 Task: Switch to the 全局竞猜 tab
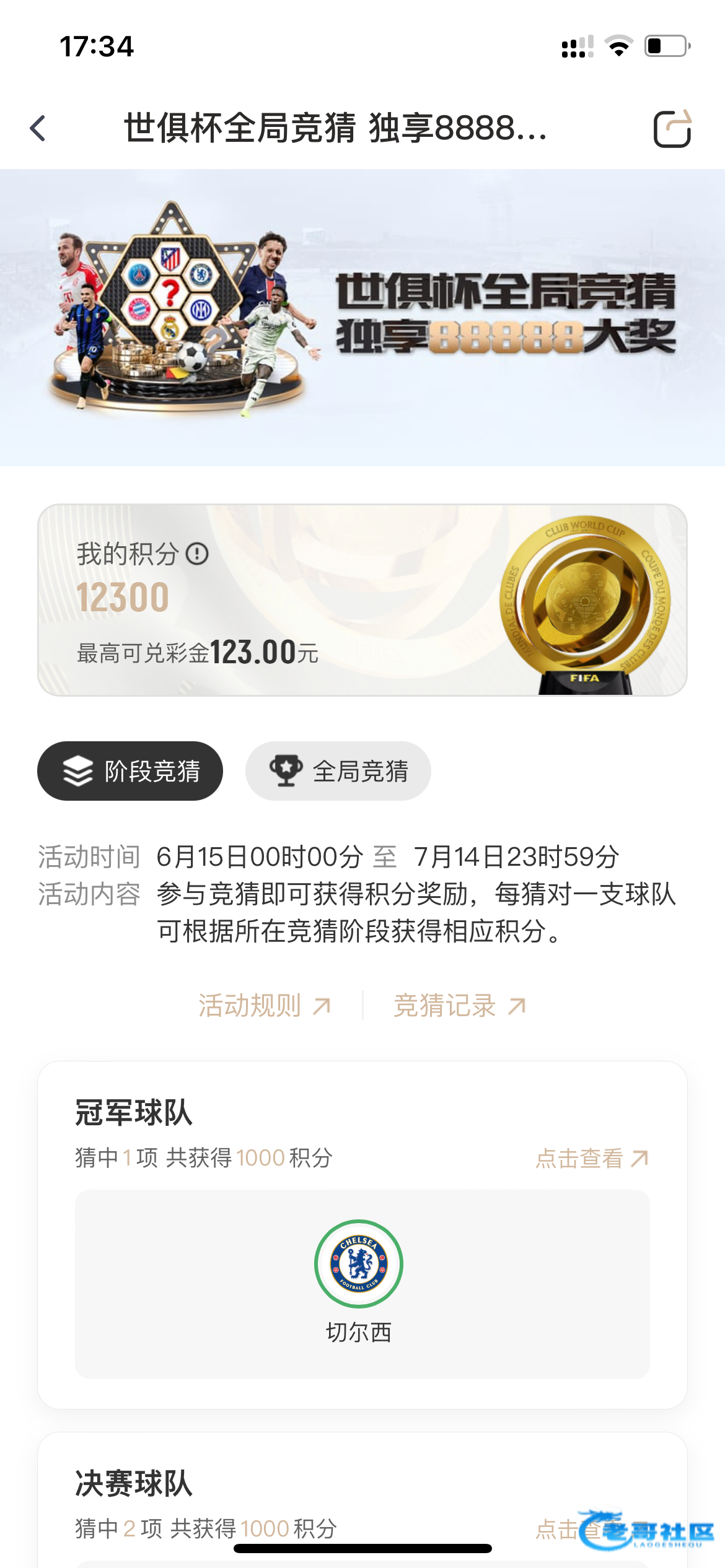tap(338, 771)
